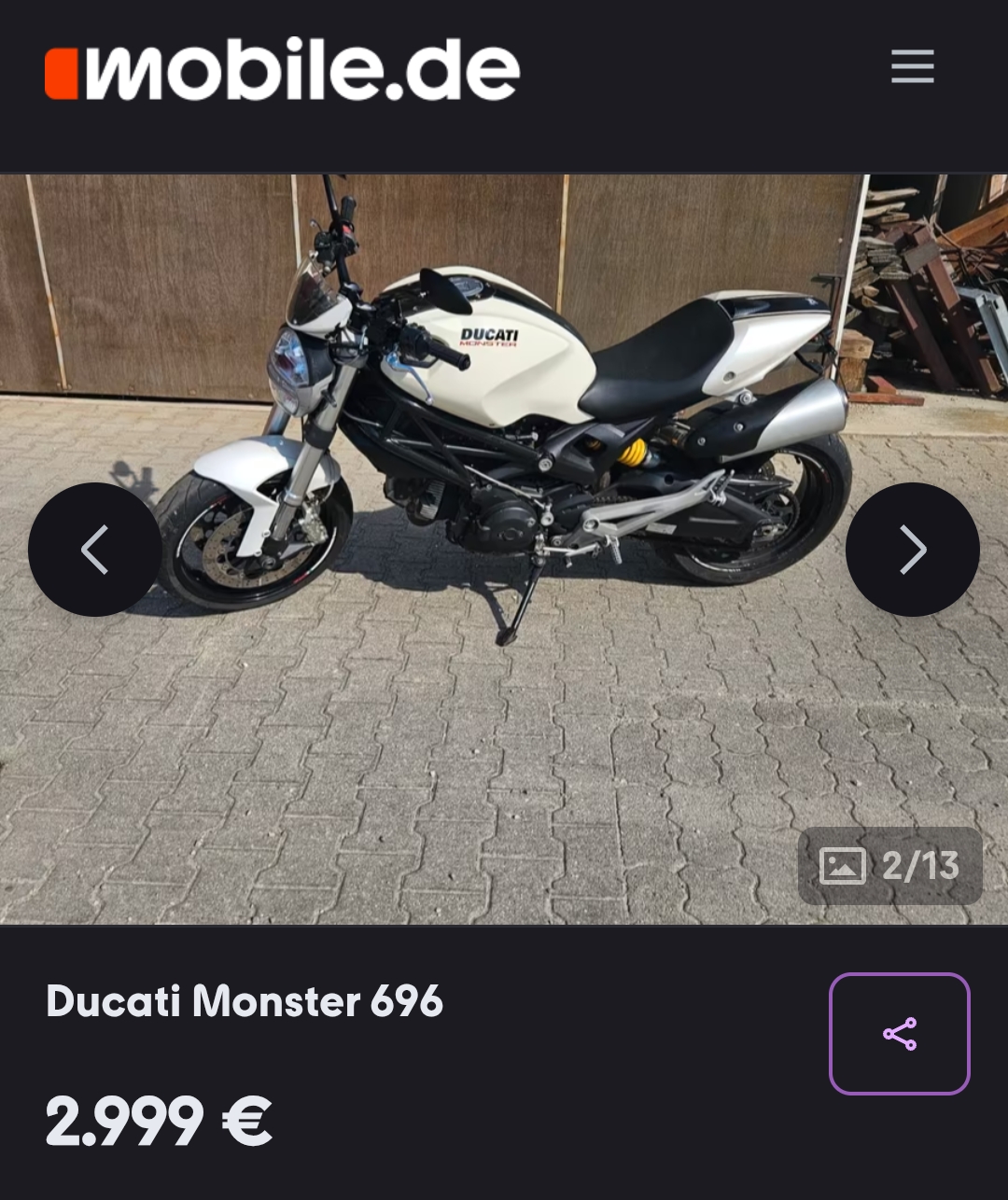Go to the next listing photo
Viewport: 1008px width, 1200px height.
tap(912, 550)
